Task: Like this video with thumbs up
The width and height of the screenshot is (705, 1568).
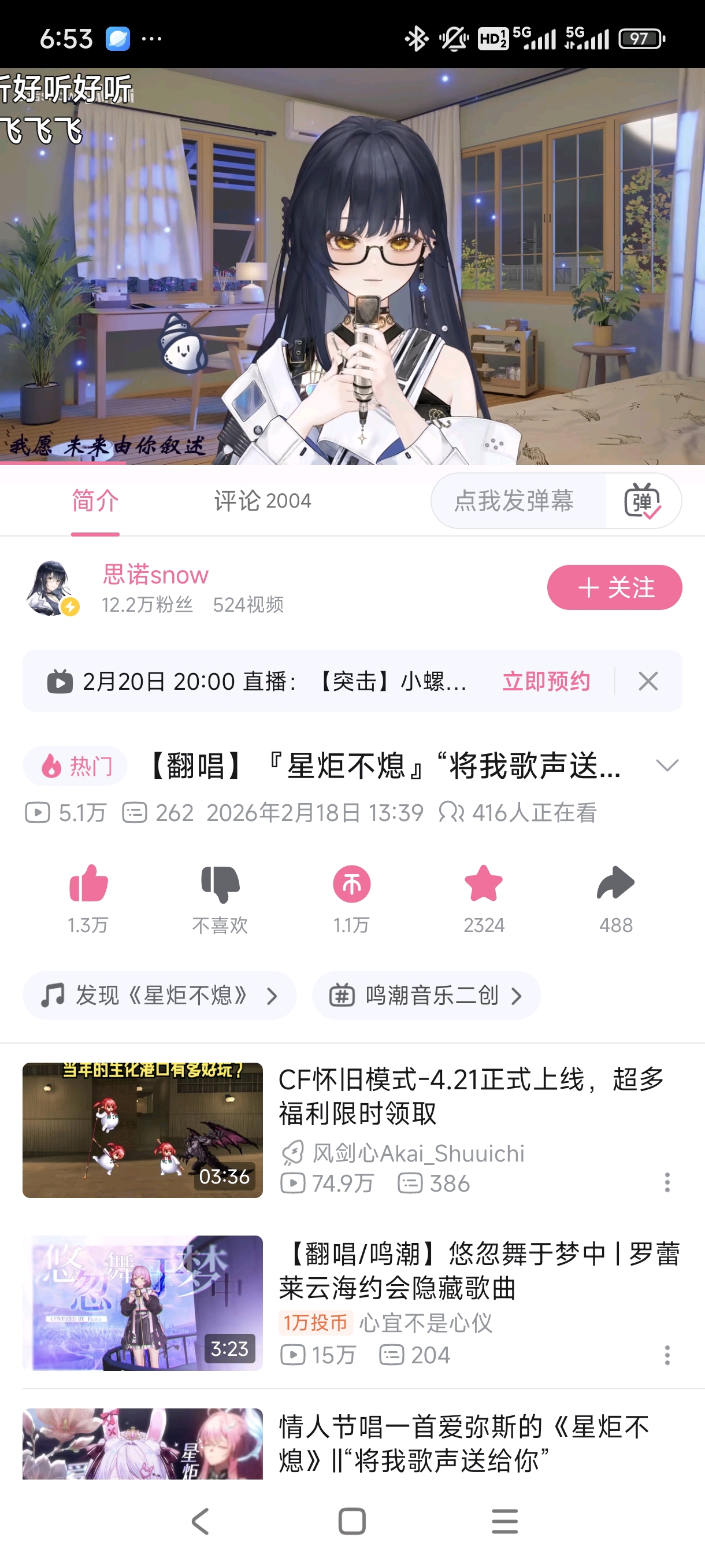Action: [x=88, y=885]
